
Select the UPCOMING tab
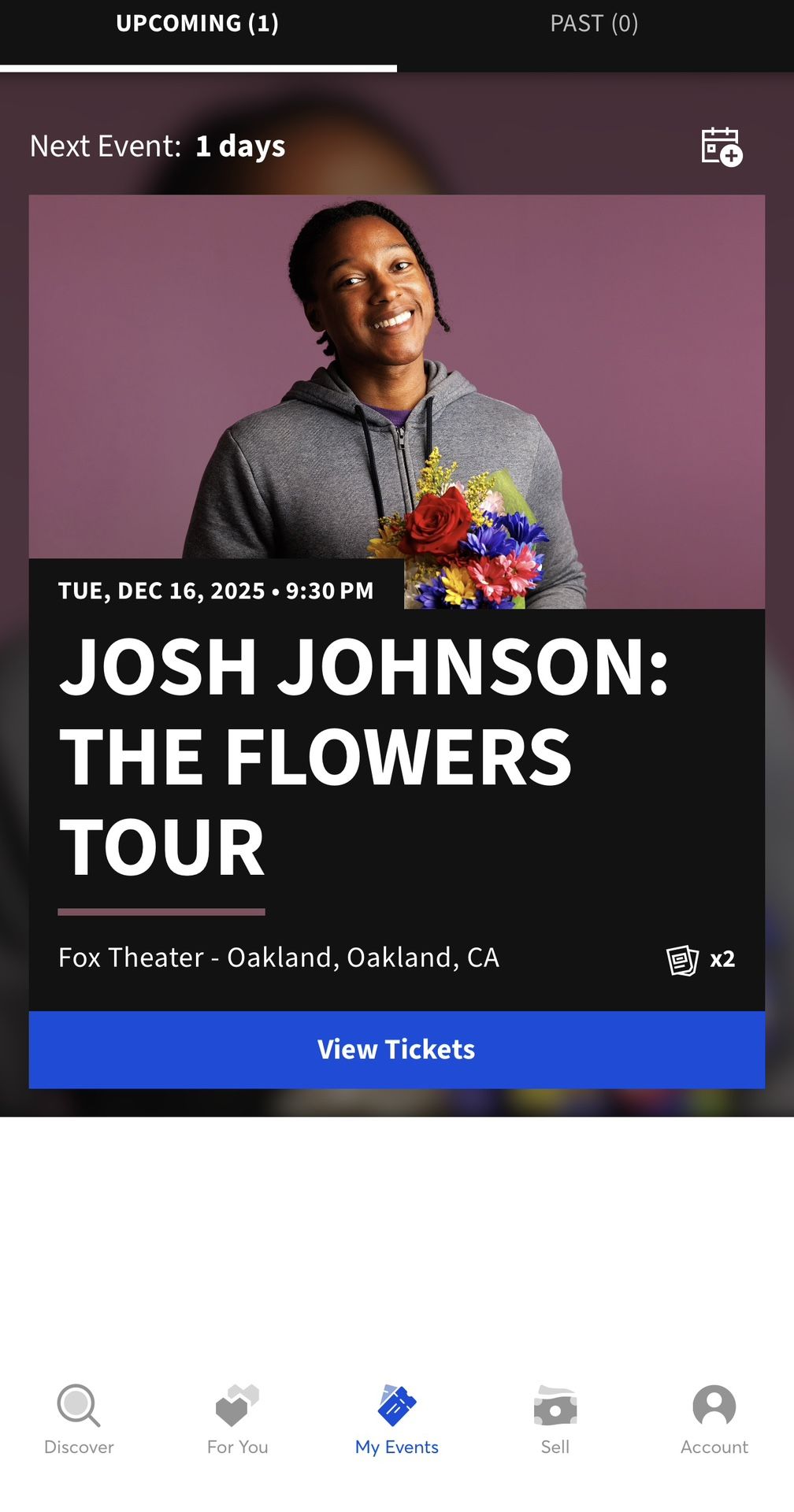pyautogui.click(x=198, y=24)
